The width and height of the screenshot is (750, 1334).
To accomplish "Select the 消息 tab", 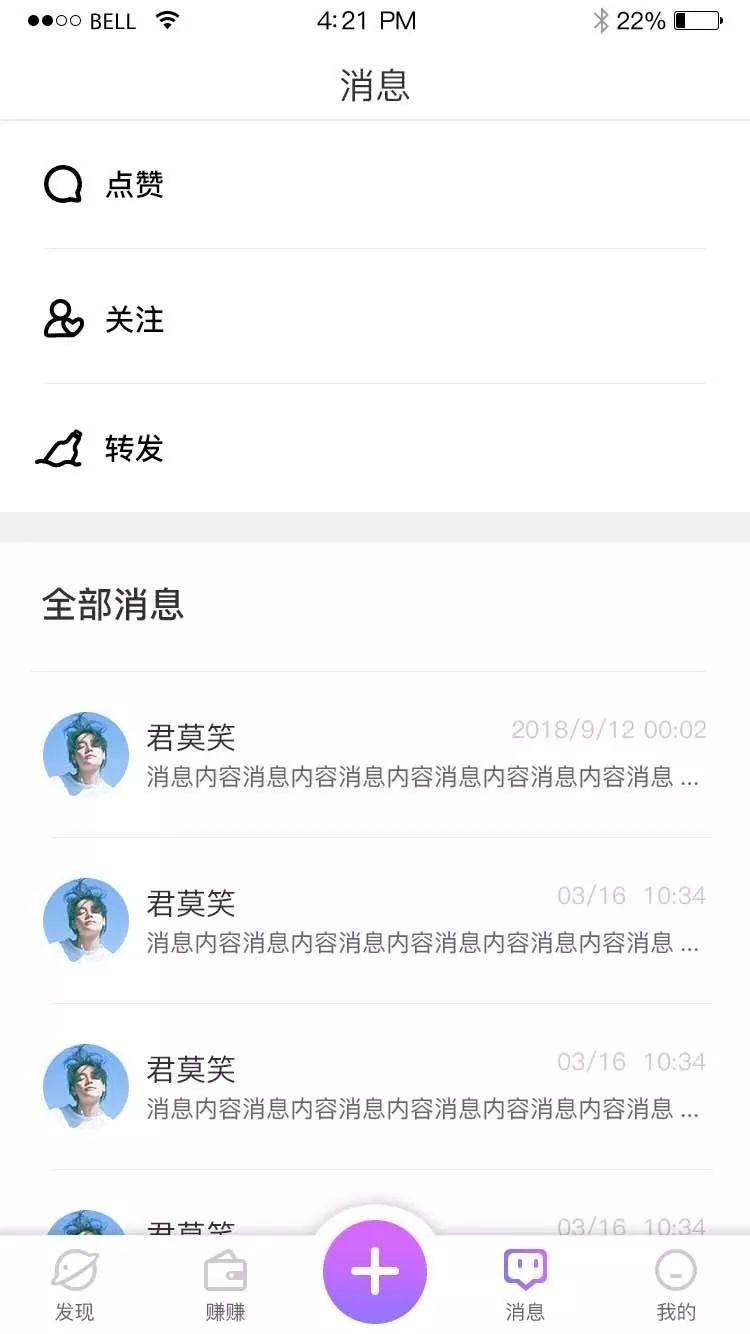I will pyautogui.click(x=525, y=1286).
